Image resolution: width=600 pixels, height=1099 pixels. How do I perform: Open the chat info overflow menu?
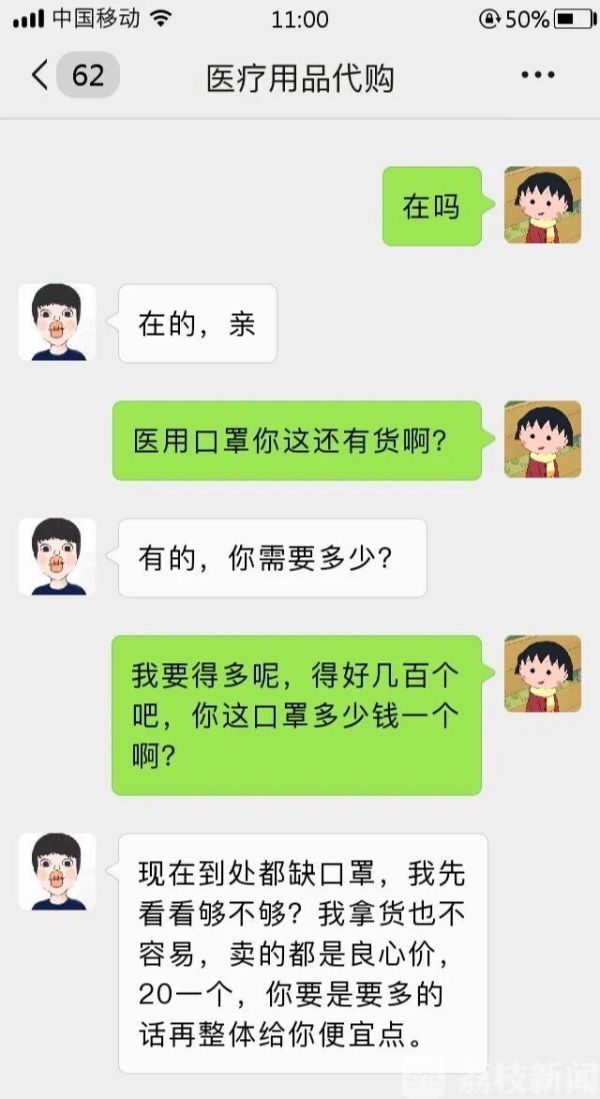(x=538, y=76)
